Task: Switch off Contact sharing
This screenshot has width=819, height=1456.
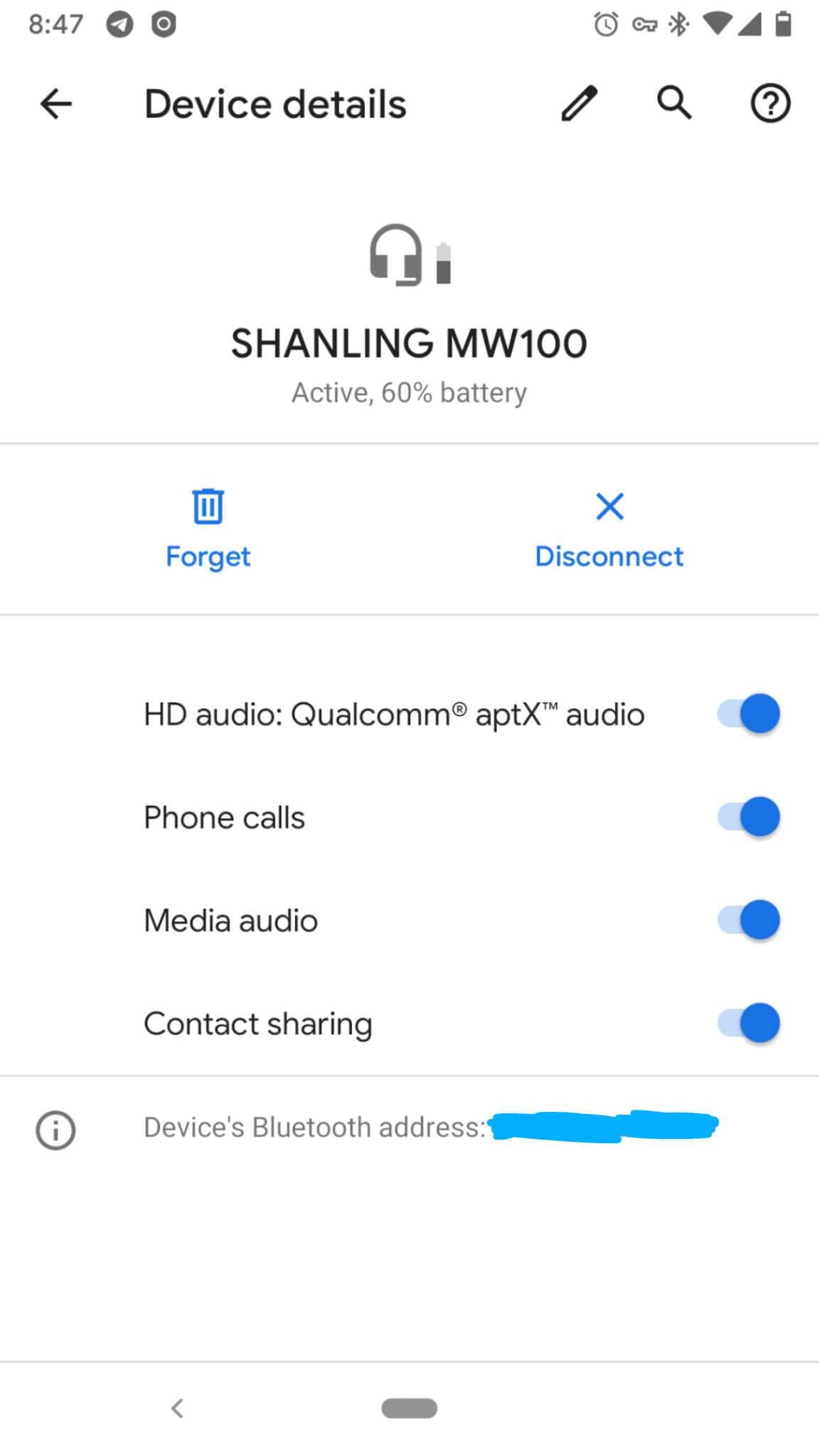Action: pyautogui.click(x=749, y=1023)
